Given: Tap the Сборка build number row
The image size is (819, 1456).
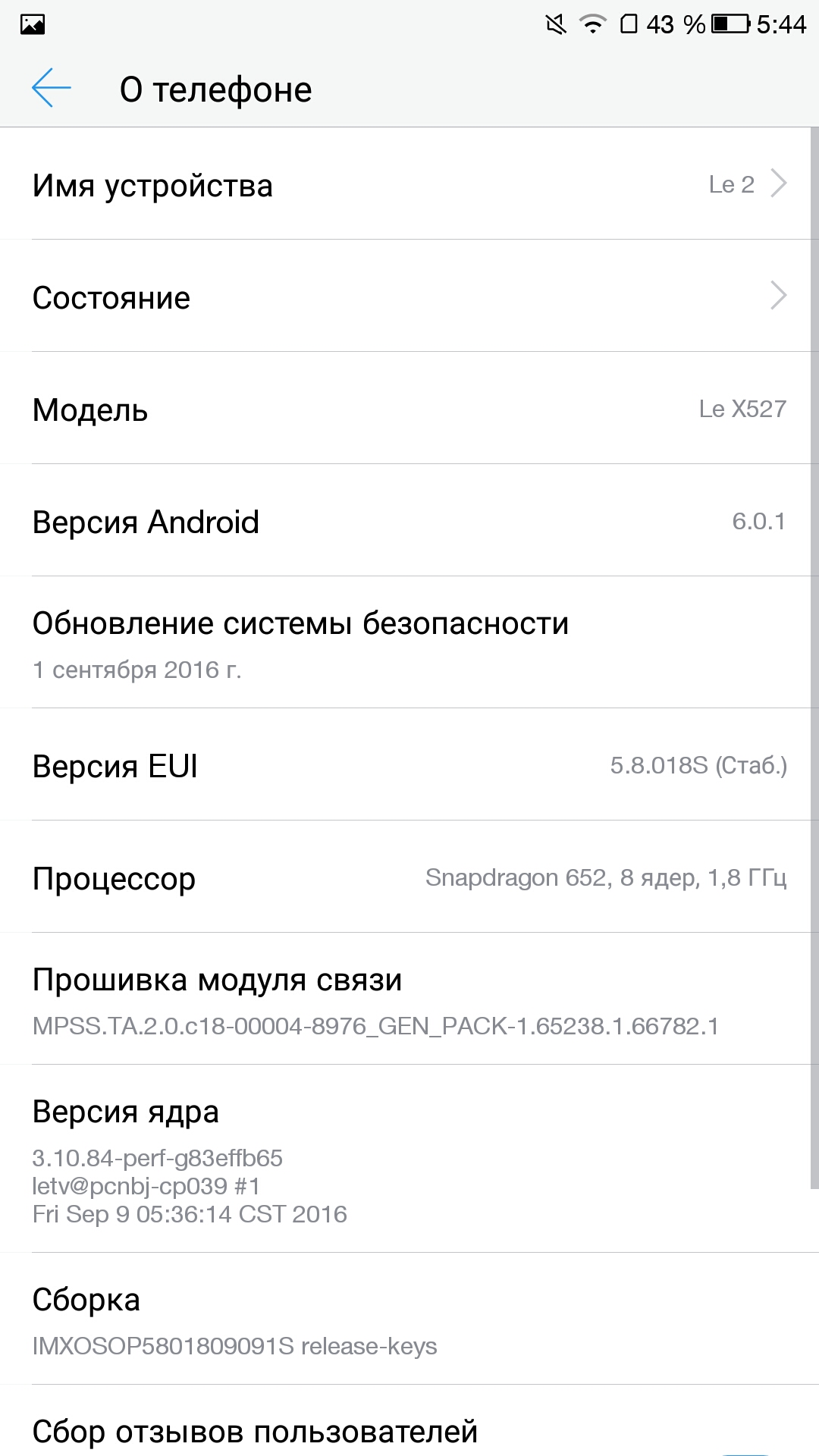Looking at the screenshot, I should [409, 1319].
